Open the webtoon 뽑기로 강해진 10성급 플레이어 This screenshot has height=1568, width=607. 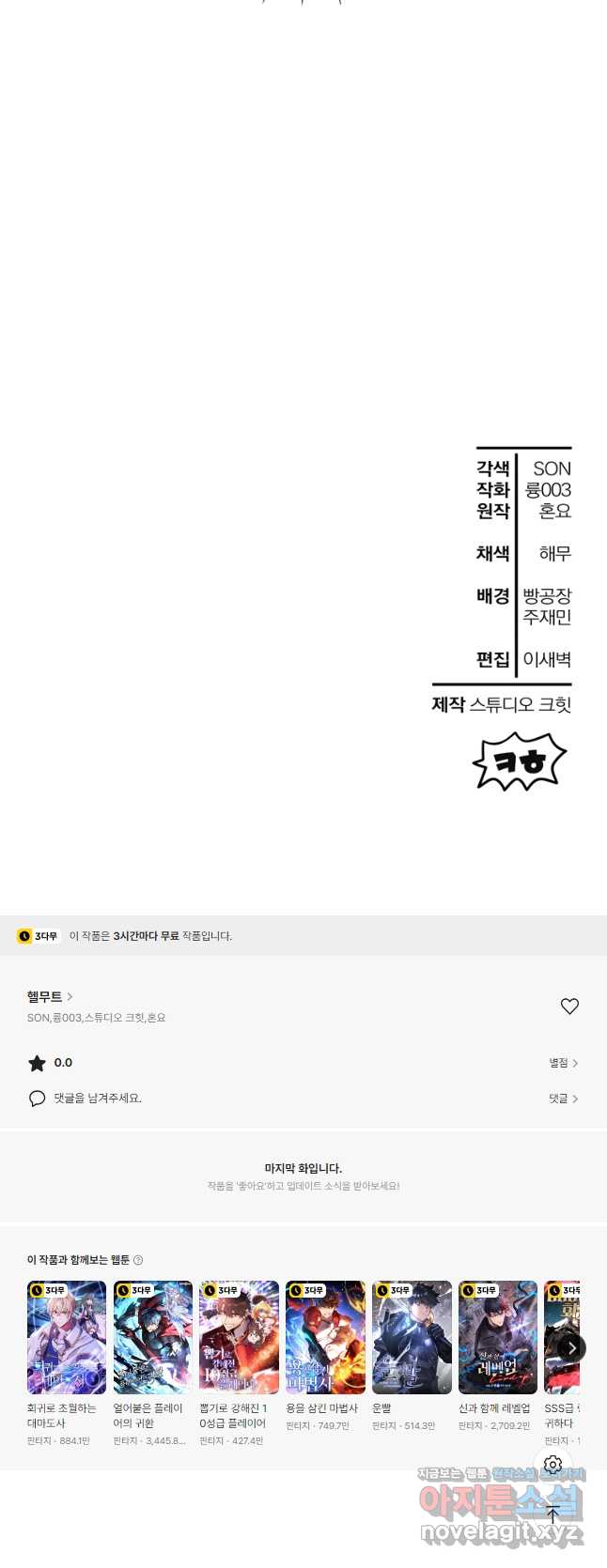coord(239,1337)
